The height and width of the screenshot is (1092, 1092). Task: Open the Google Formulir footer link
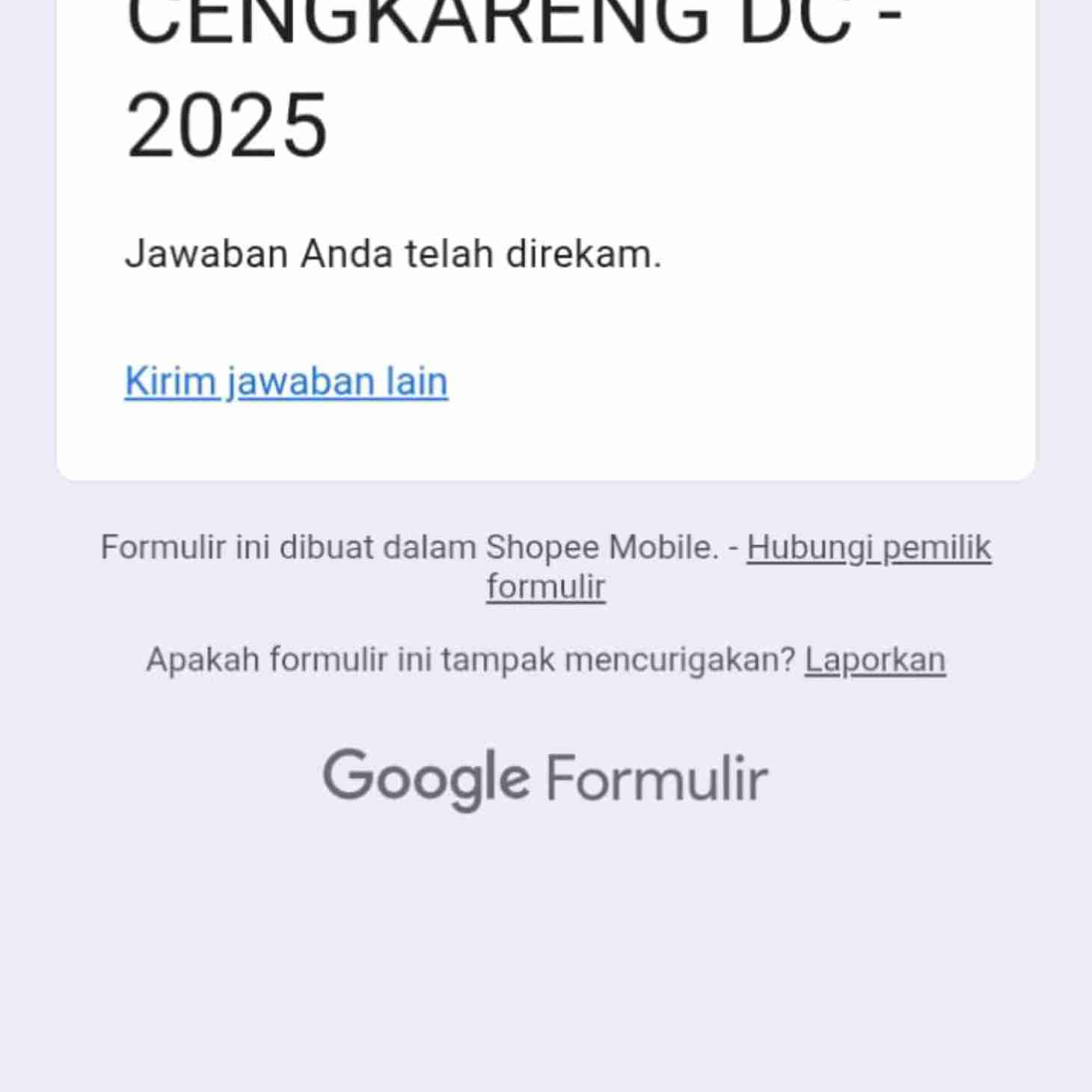coord(545,779)
